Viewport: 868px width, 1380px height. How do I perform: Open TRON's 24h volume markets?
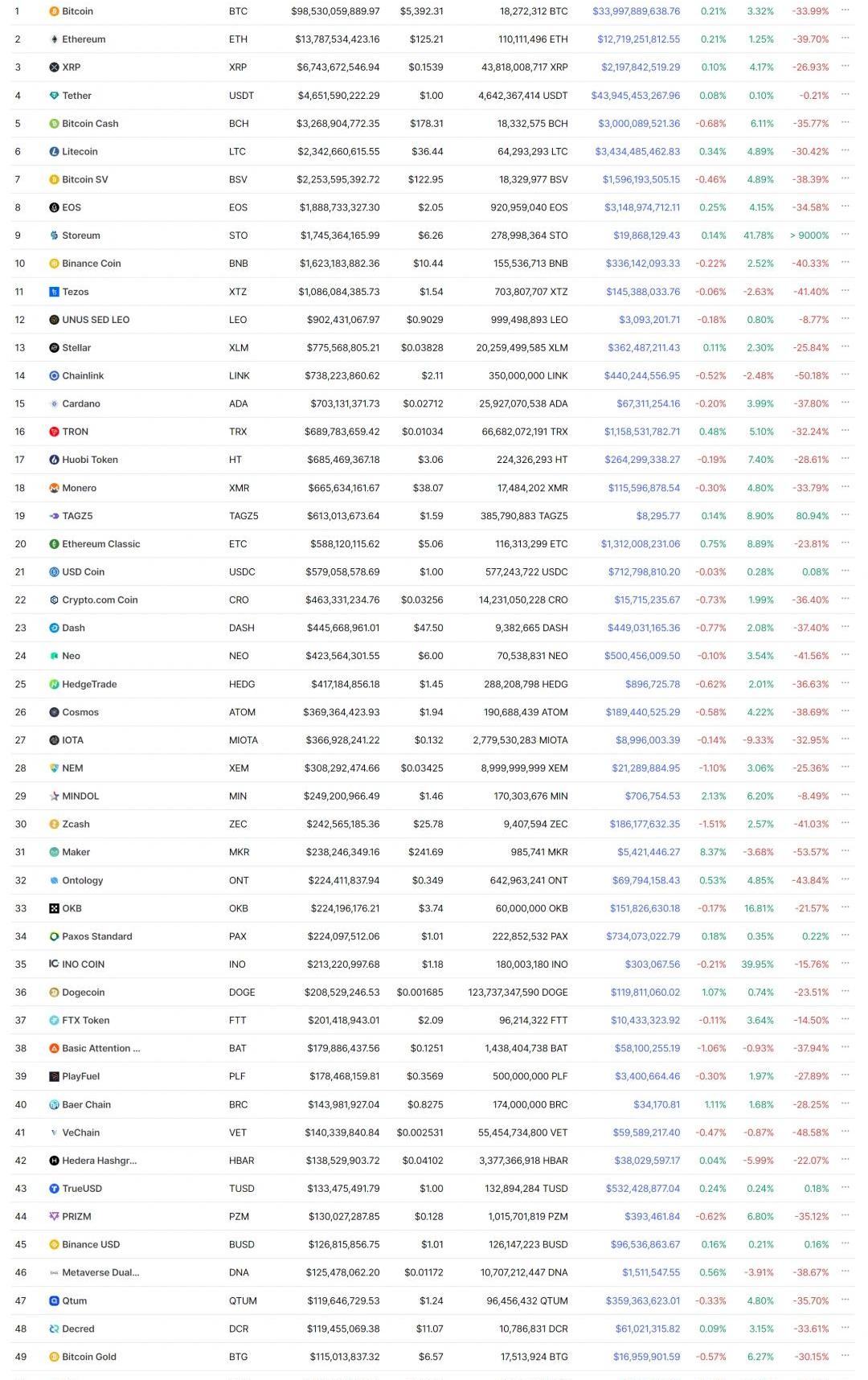641,432
